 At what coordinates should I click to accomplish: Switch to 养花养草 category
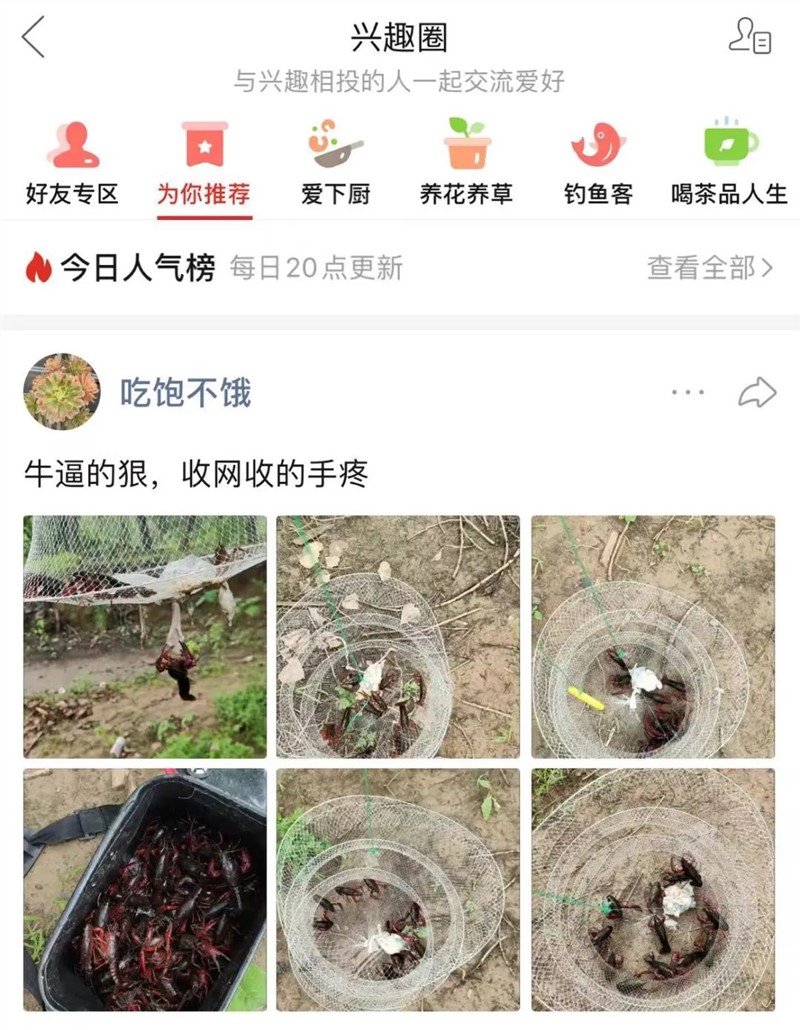pyautogui.click(x=466, y=164)
